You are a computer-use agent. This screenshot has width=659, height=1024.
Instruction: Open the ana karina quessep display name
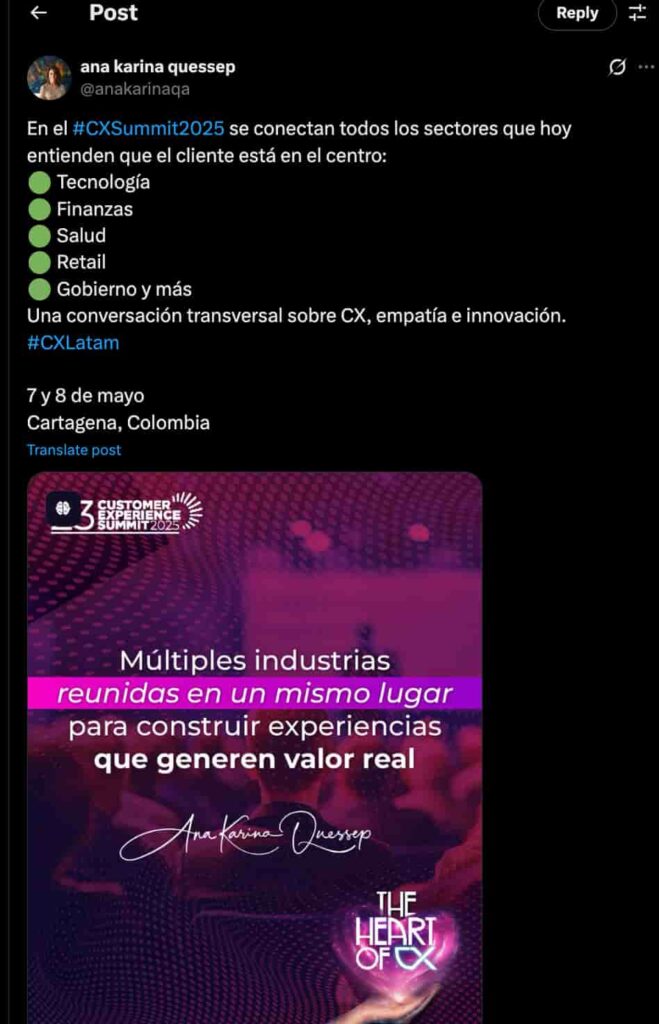[x=157, y=68]
